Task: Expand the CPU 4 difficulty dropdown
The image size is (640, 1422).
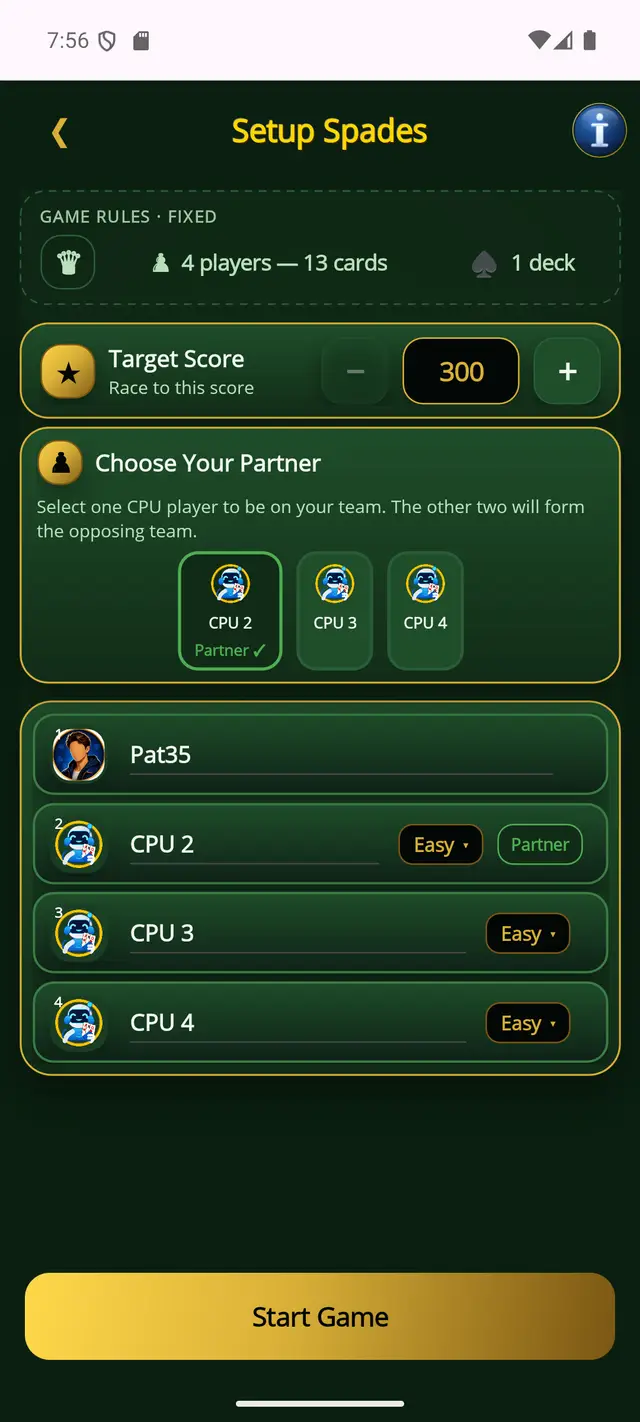Action: click(x=528, y=1023)
